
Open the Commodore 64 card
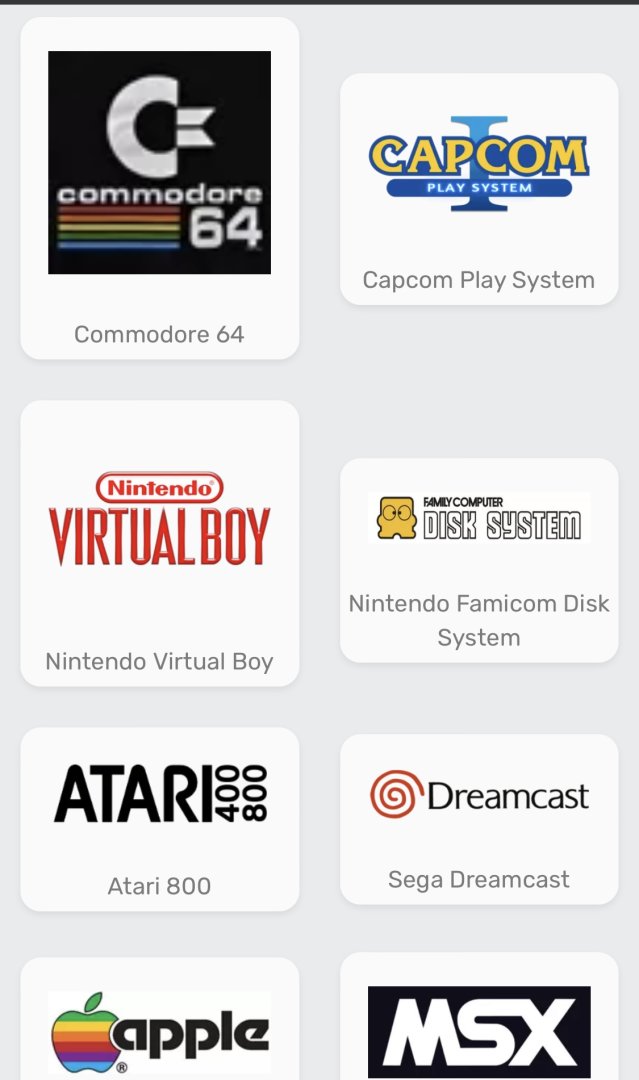pos(159,188)
